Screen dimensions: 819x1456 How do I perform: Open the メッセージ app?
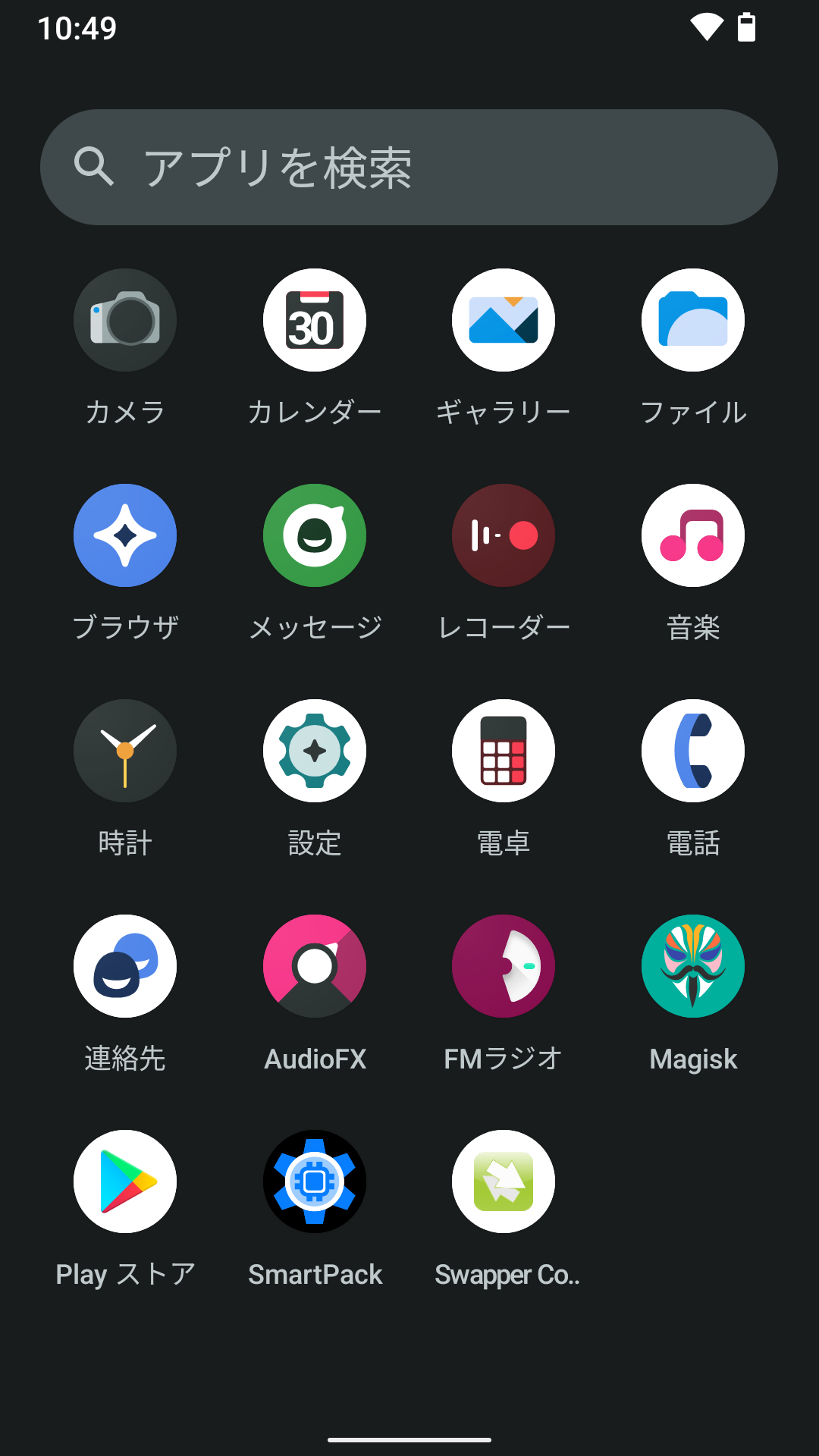click(314, 535)
